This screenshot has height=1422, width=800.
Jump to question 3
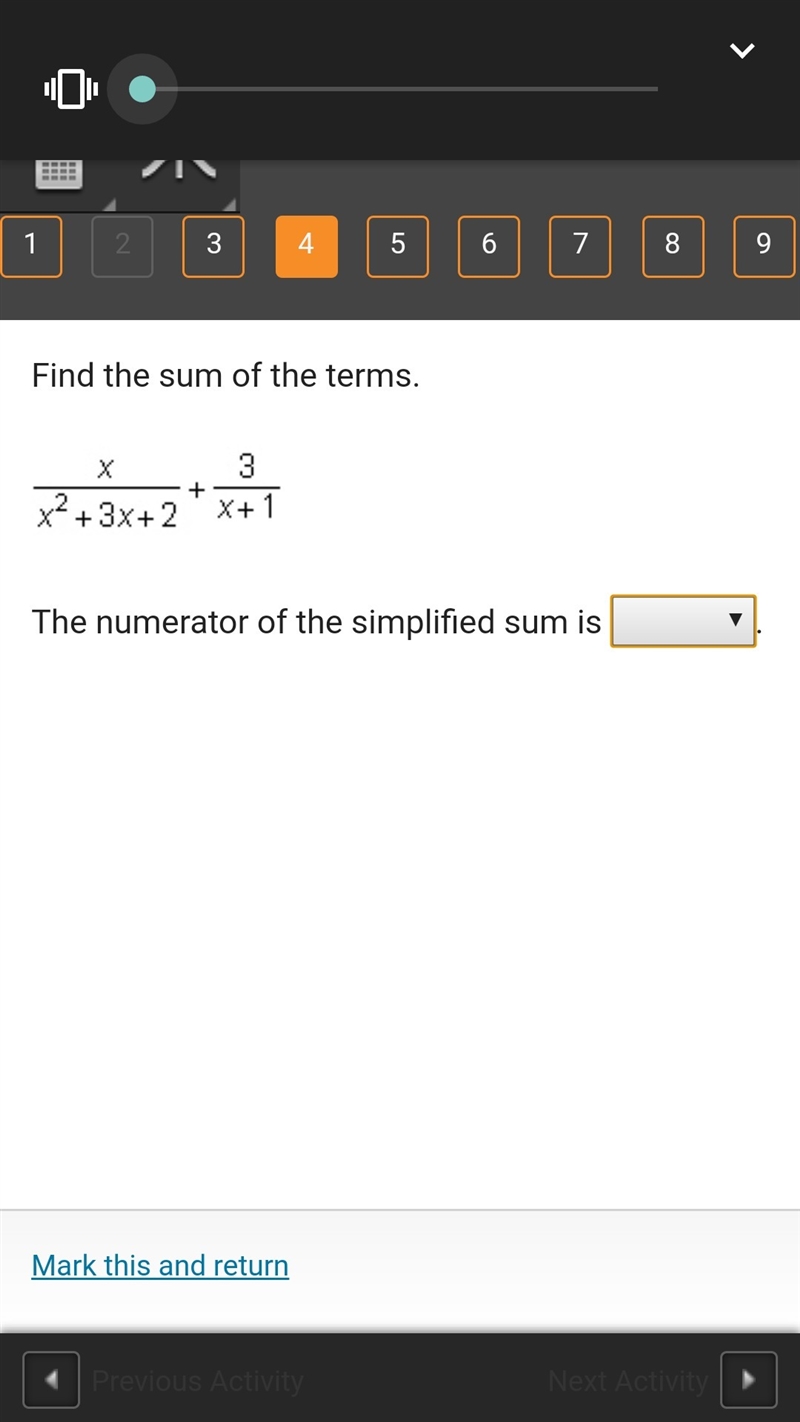(214, 245)
